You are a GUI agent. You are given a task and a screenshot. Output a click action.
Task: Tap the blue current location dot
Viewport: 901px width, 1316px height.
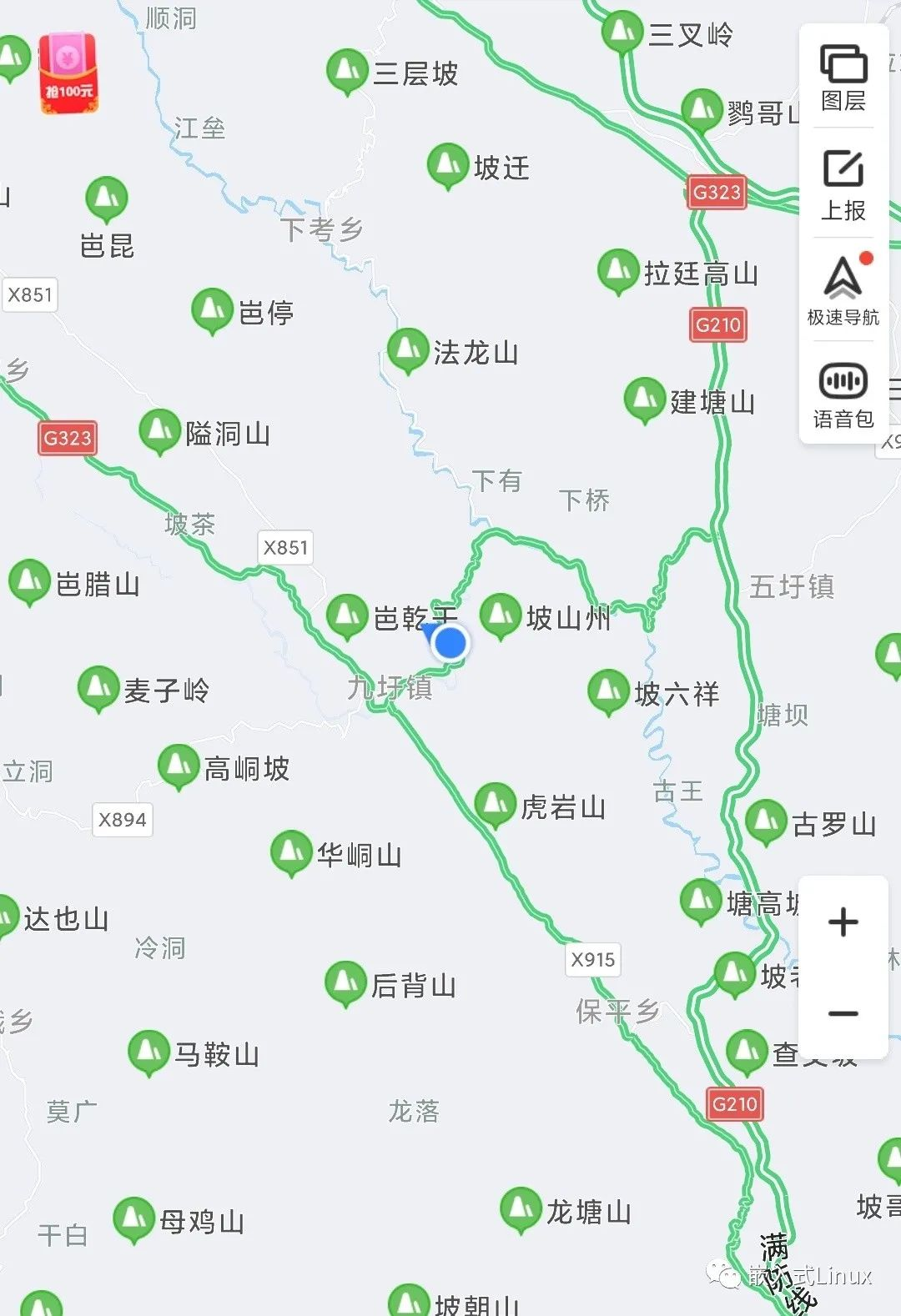pos(451,643)
